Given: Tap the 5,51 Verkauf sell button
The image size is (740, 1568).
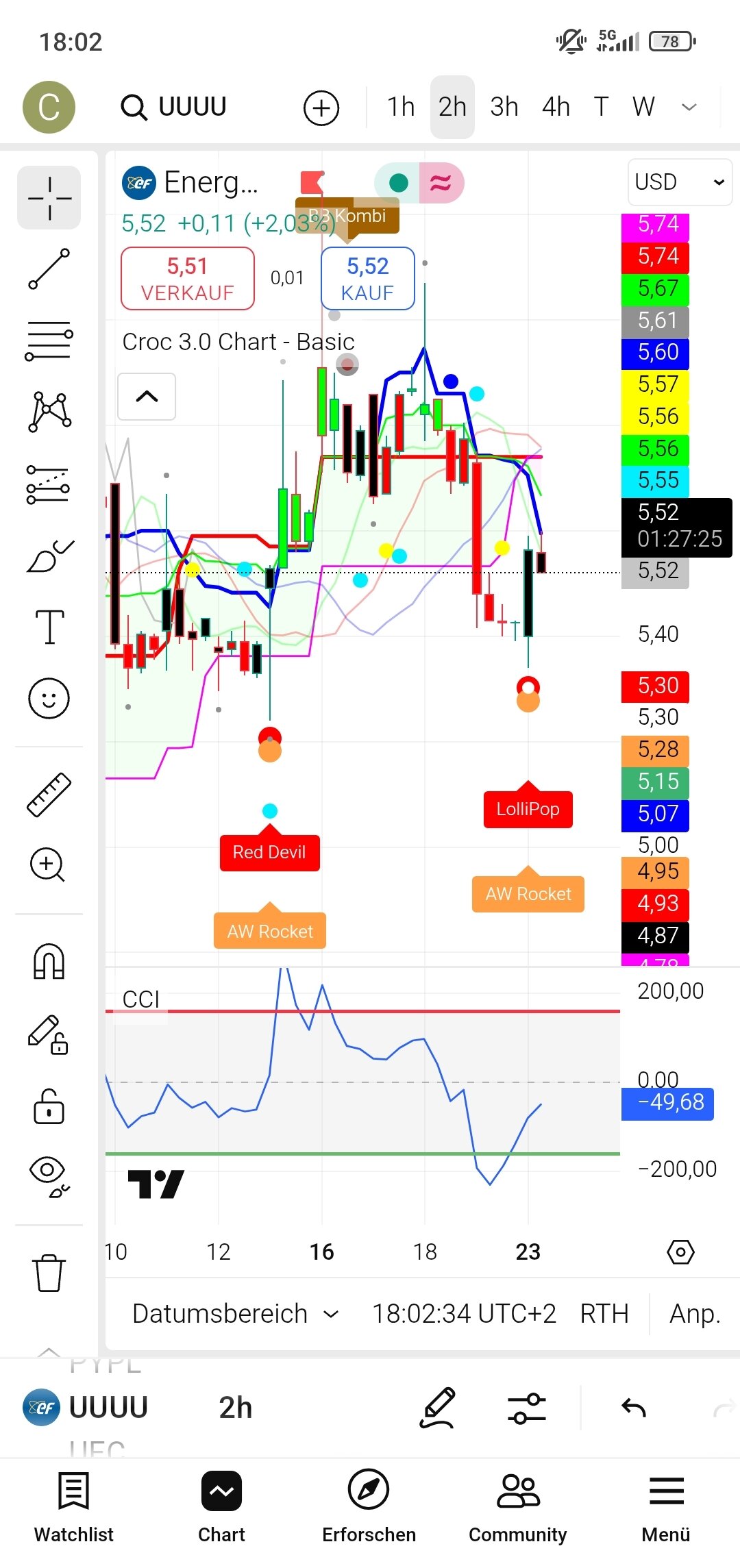Looking at the screenshot, I should tap(188, 278).
